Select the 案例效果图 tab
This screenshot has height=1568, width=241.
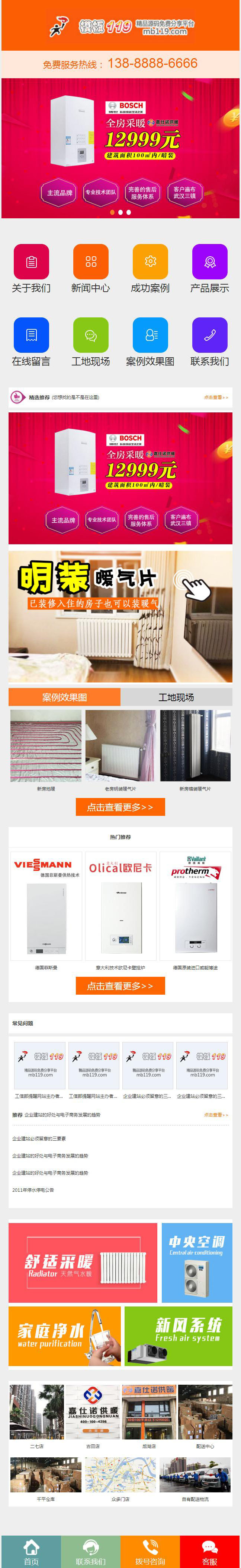pos(64,697)
